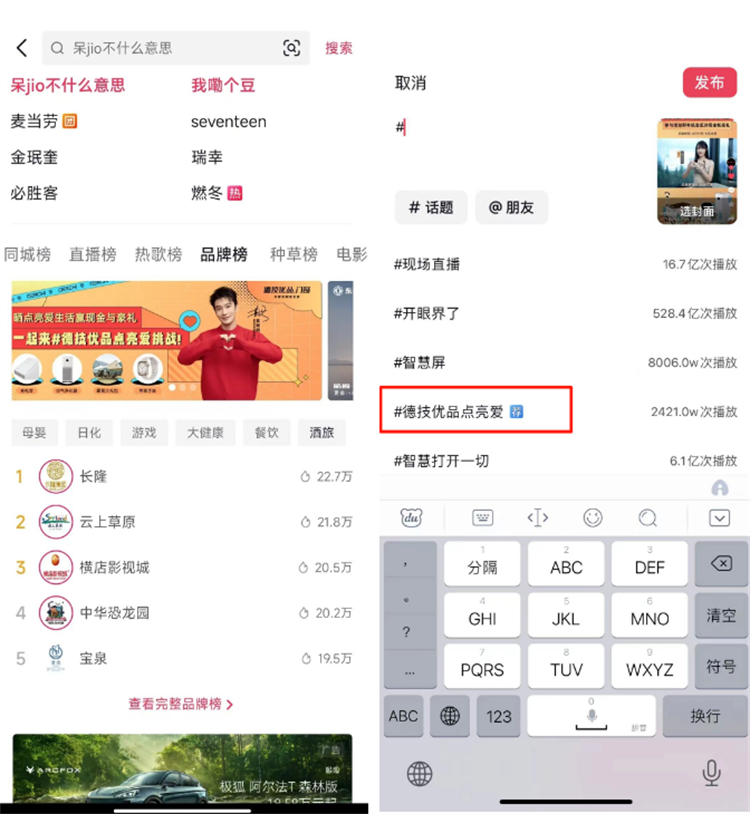The height and width of the screenshot is (814, 750).
Task: Open the scan icon in search bar
Action: (x=291, y=48)
